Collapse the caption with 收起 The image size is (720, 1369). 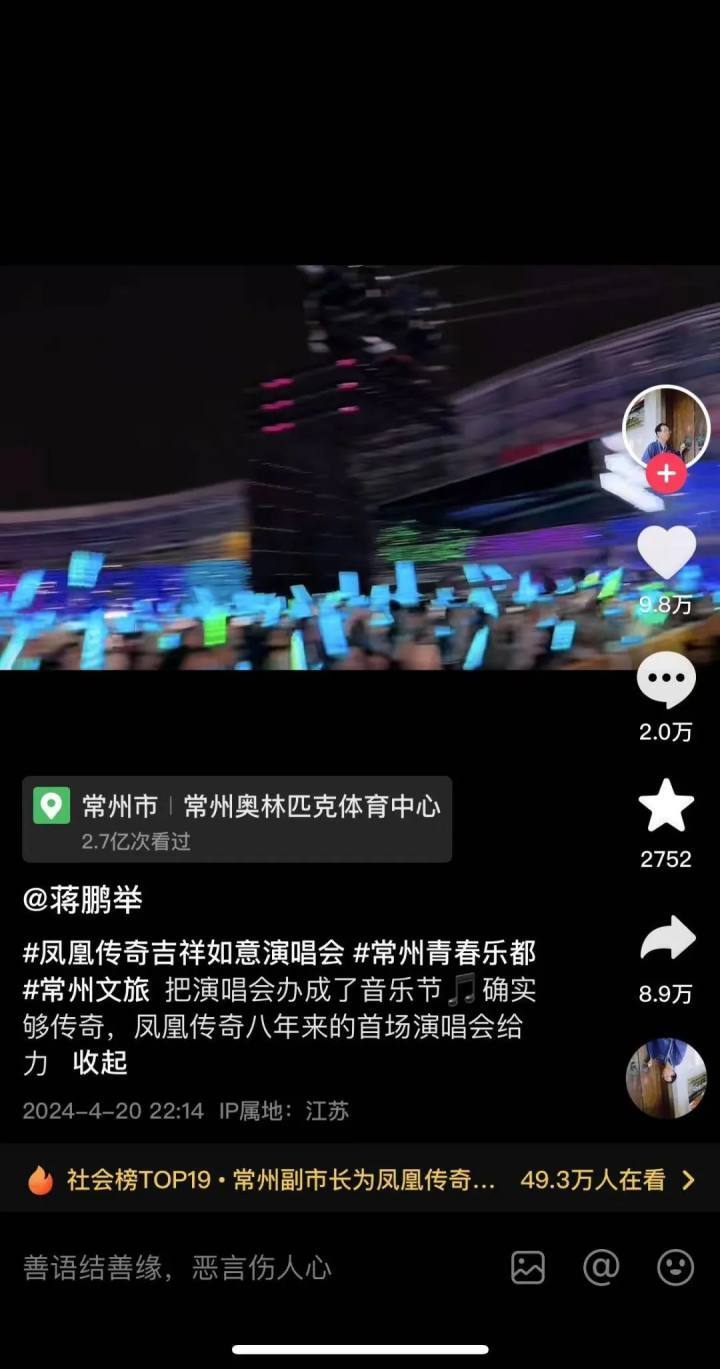pos(100,1063)
